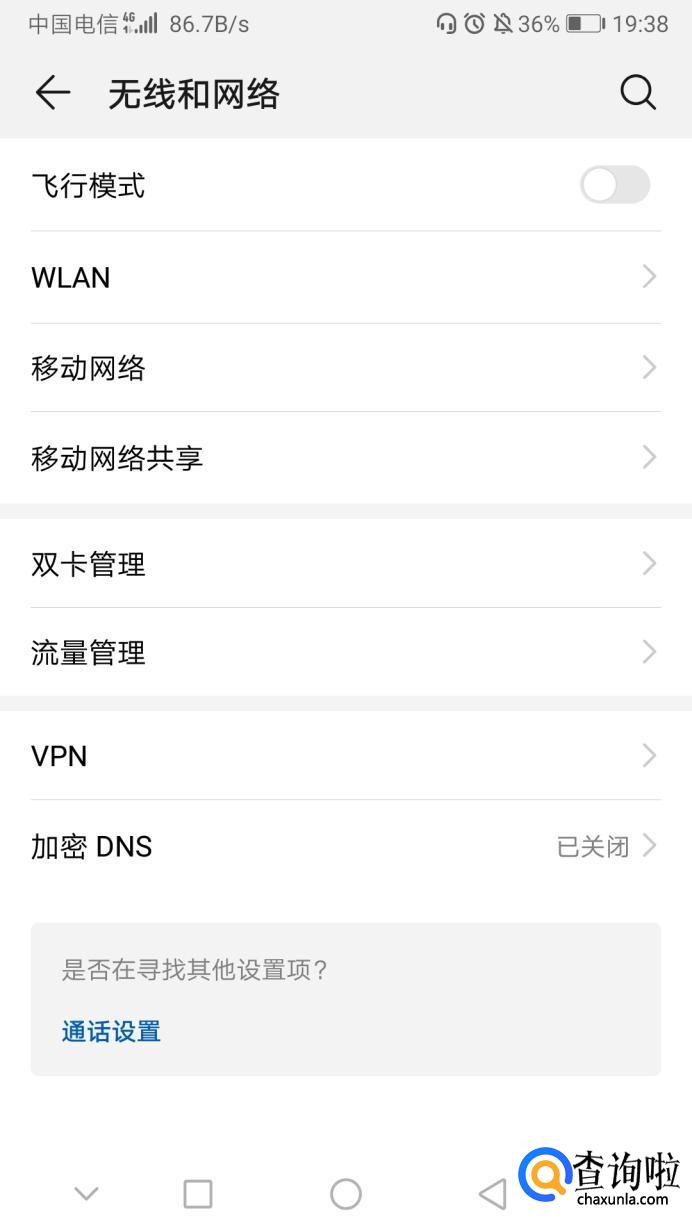Open 移动网络共享 options
The width and height of the screenshot is (692, 1230).
pos(345,458)
